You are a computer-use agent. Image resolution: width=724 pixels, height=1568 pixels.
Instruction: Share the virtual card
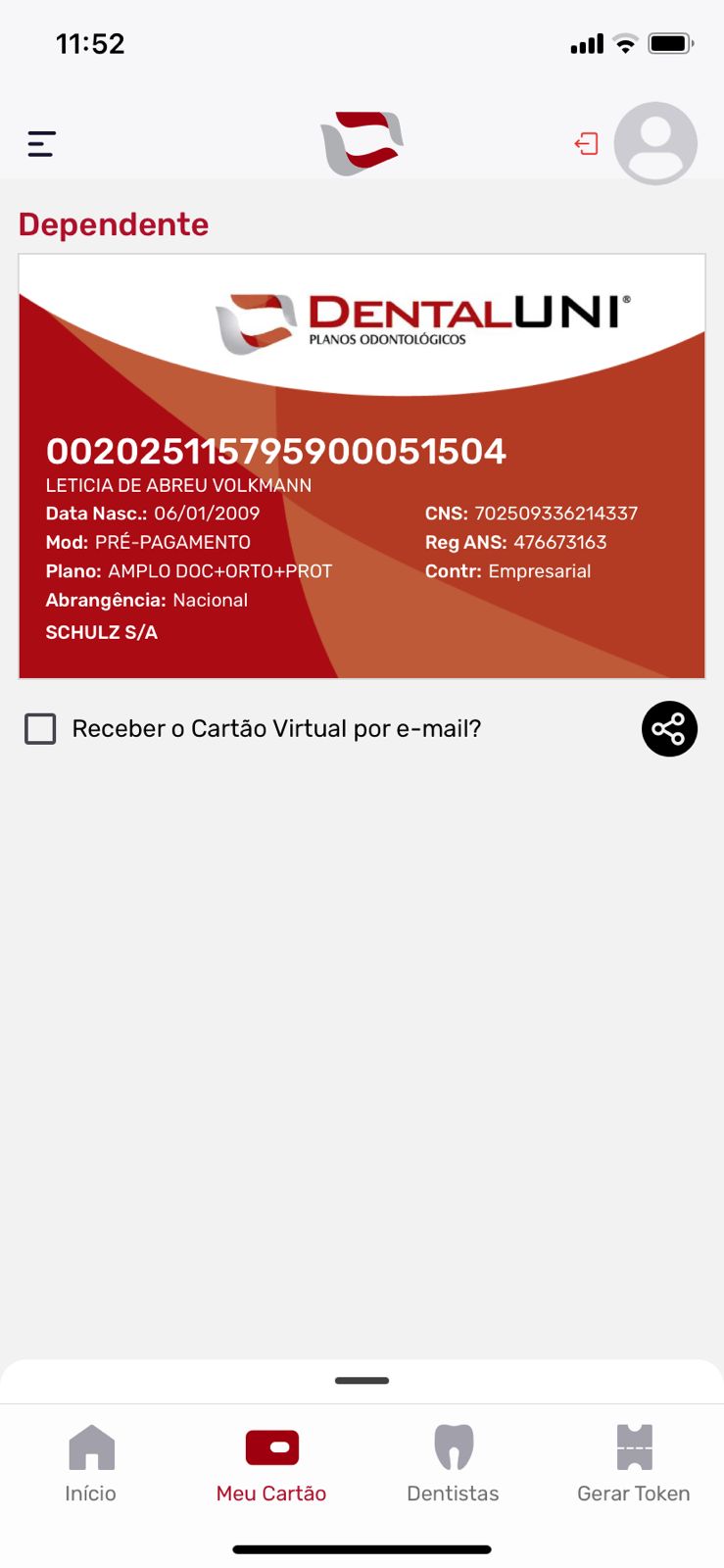(x=669, y=729)
